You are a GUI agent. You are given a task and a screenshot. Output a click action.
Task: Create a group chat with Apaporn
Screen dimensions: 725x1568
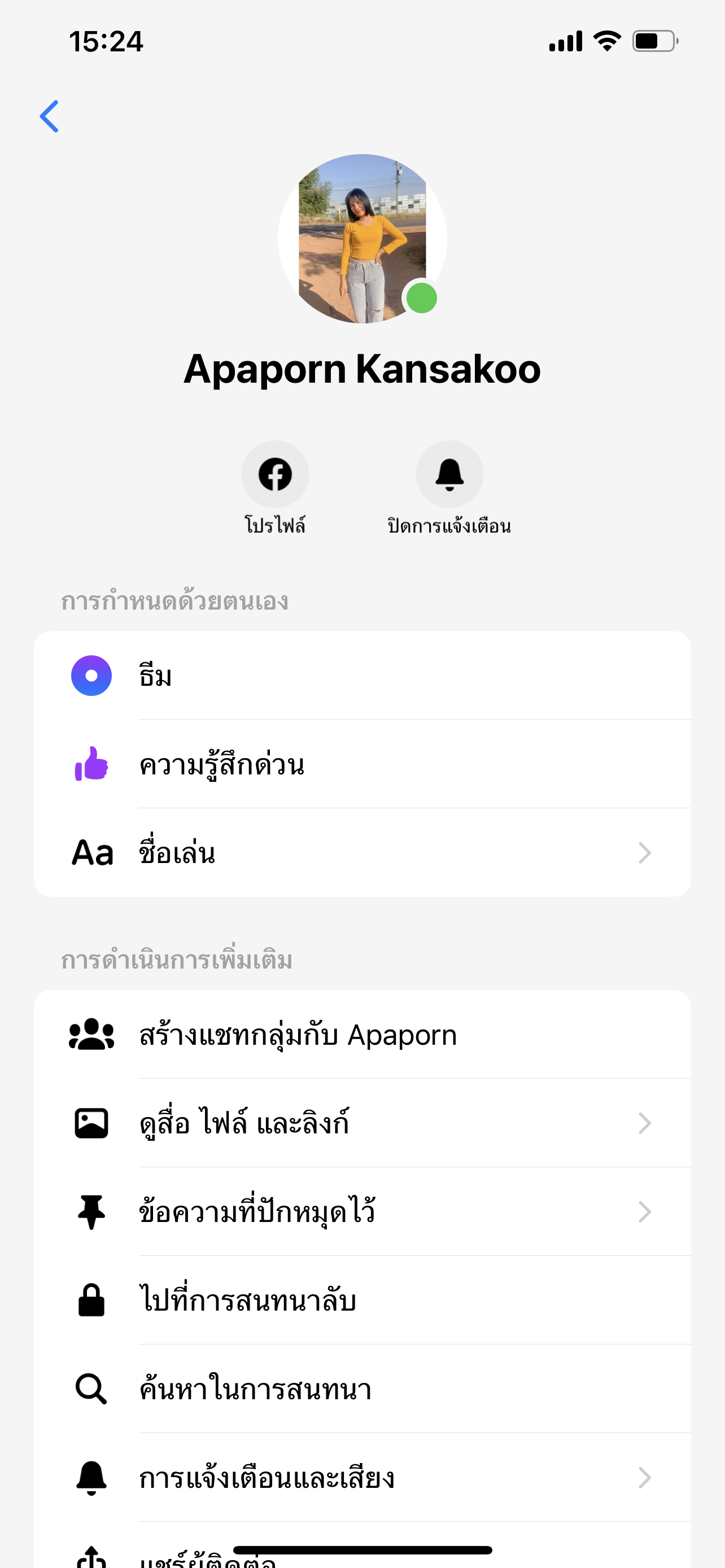click(x=361, y=1035)
